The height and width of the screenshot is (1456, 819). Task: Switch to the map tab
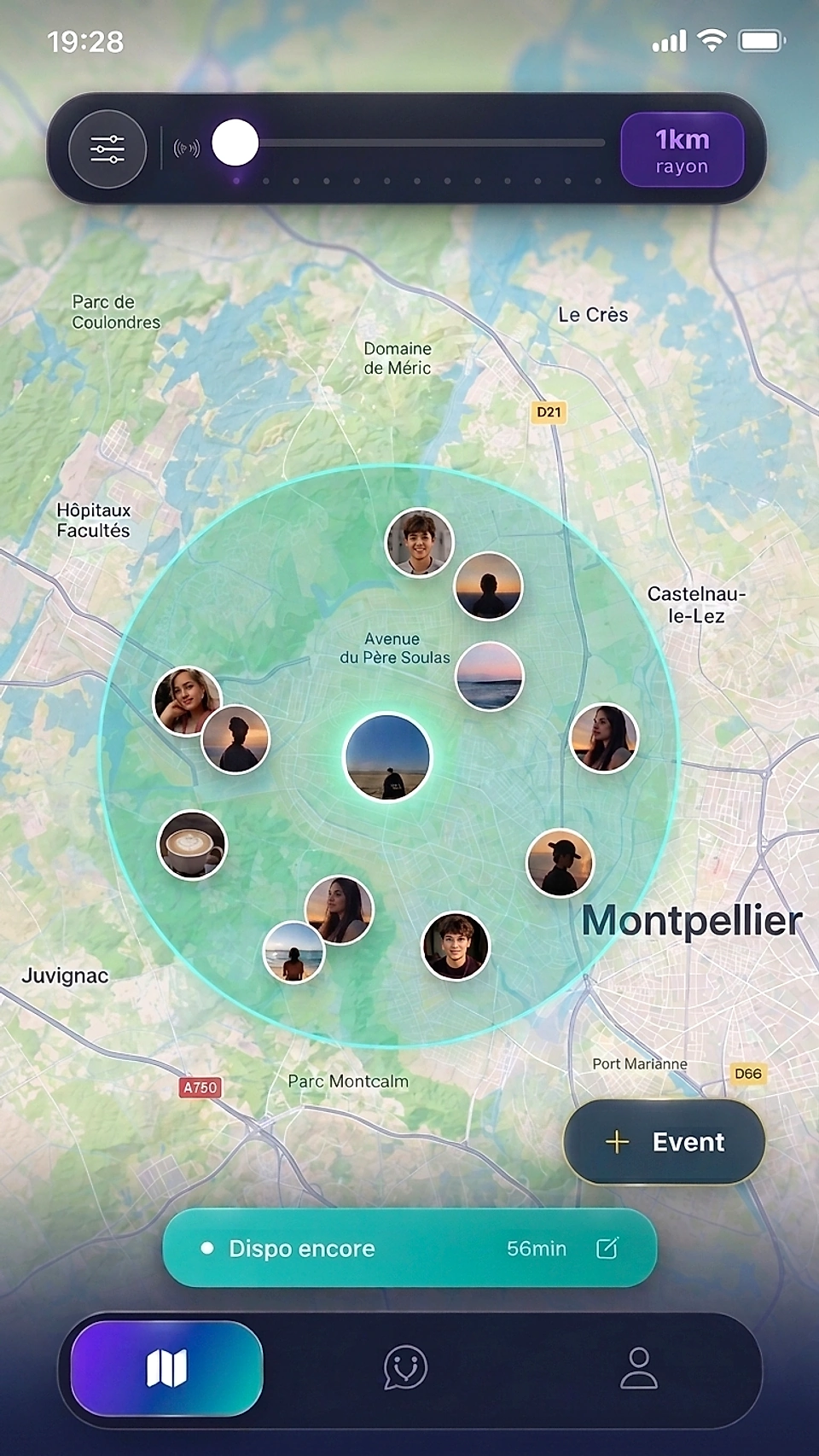[167, 1368]
